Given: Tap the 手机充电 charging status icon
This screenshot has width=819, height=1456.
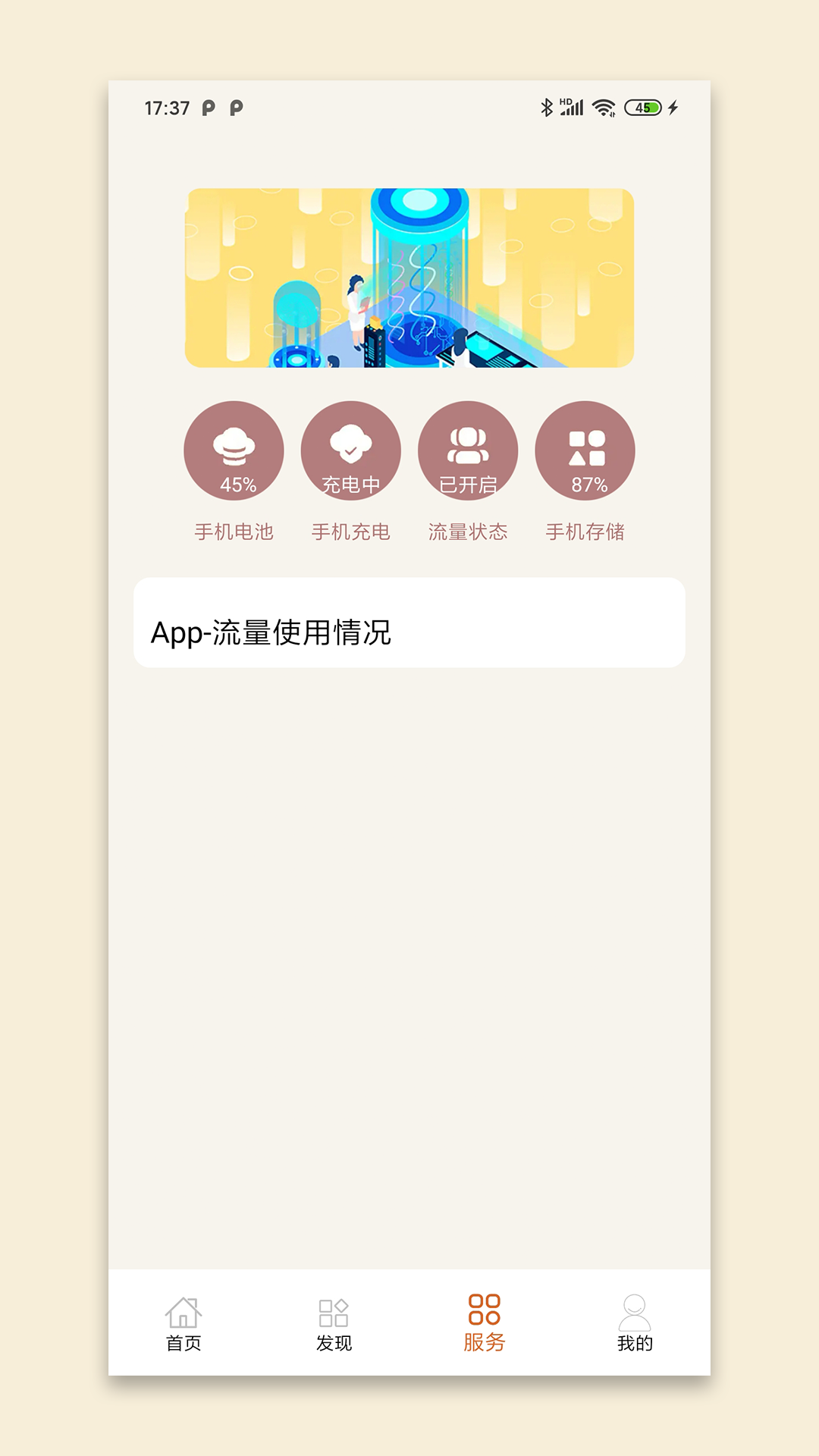Looking at the screenshot, I should (x=350, y=450).
